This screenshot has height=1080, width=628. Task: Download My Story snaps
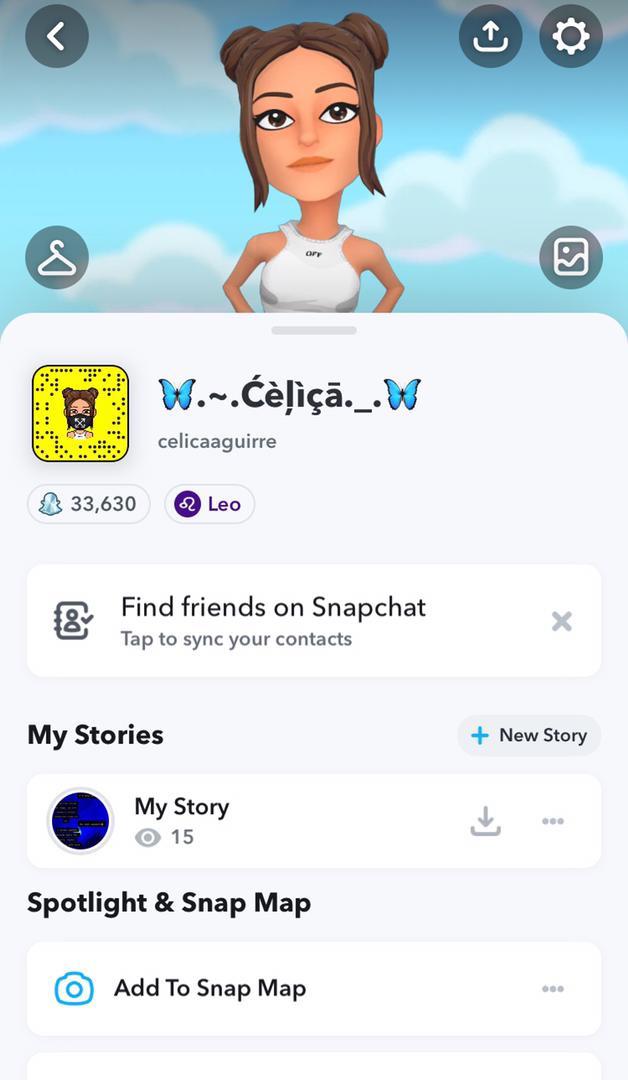coord(485,821)
